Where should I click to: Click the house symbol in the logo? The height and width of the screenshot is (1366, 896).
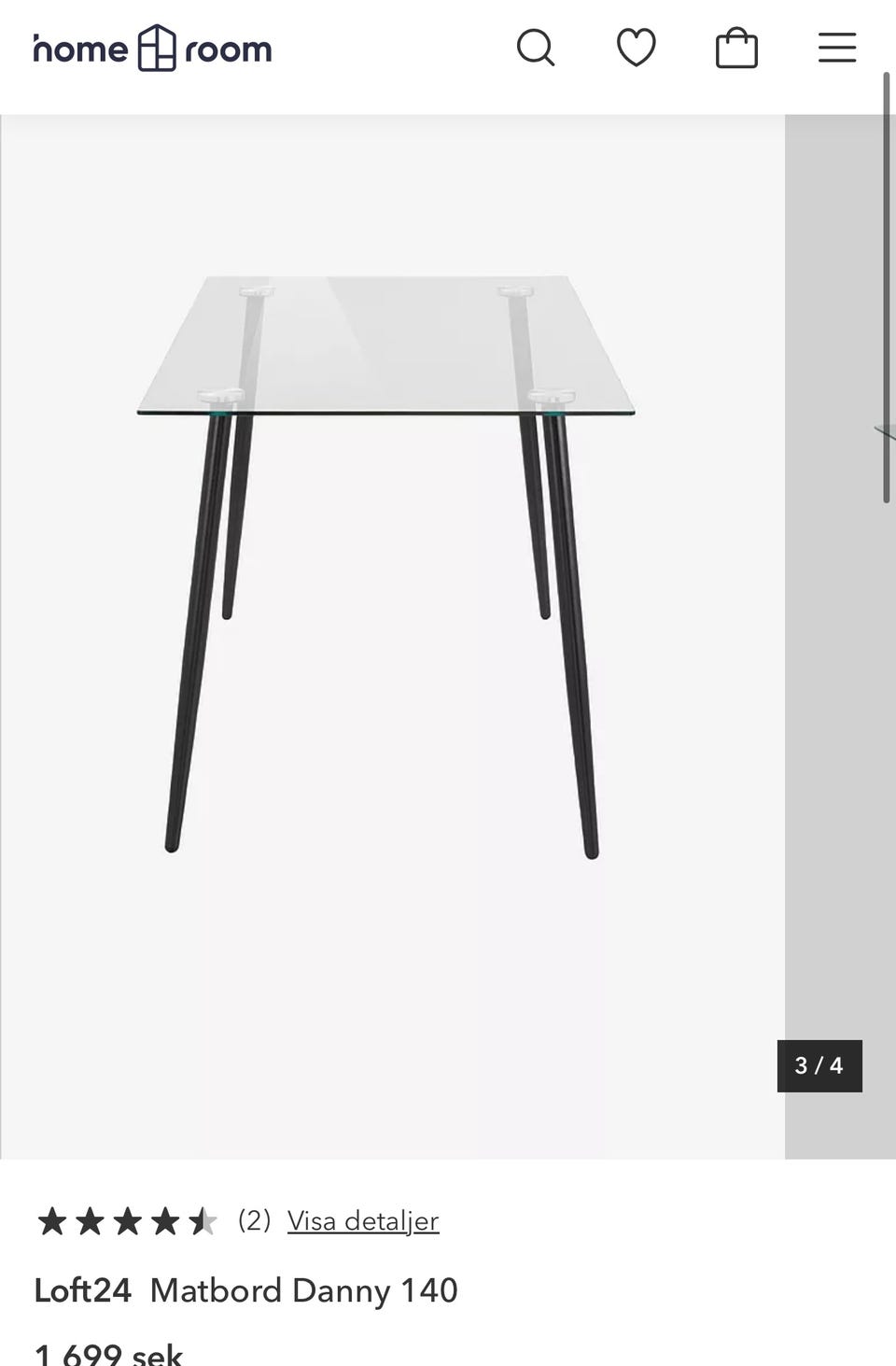[x=157, y=48]
